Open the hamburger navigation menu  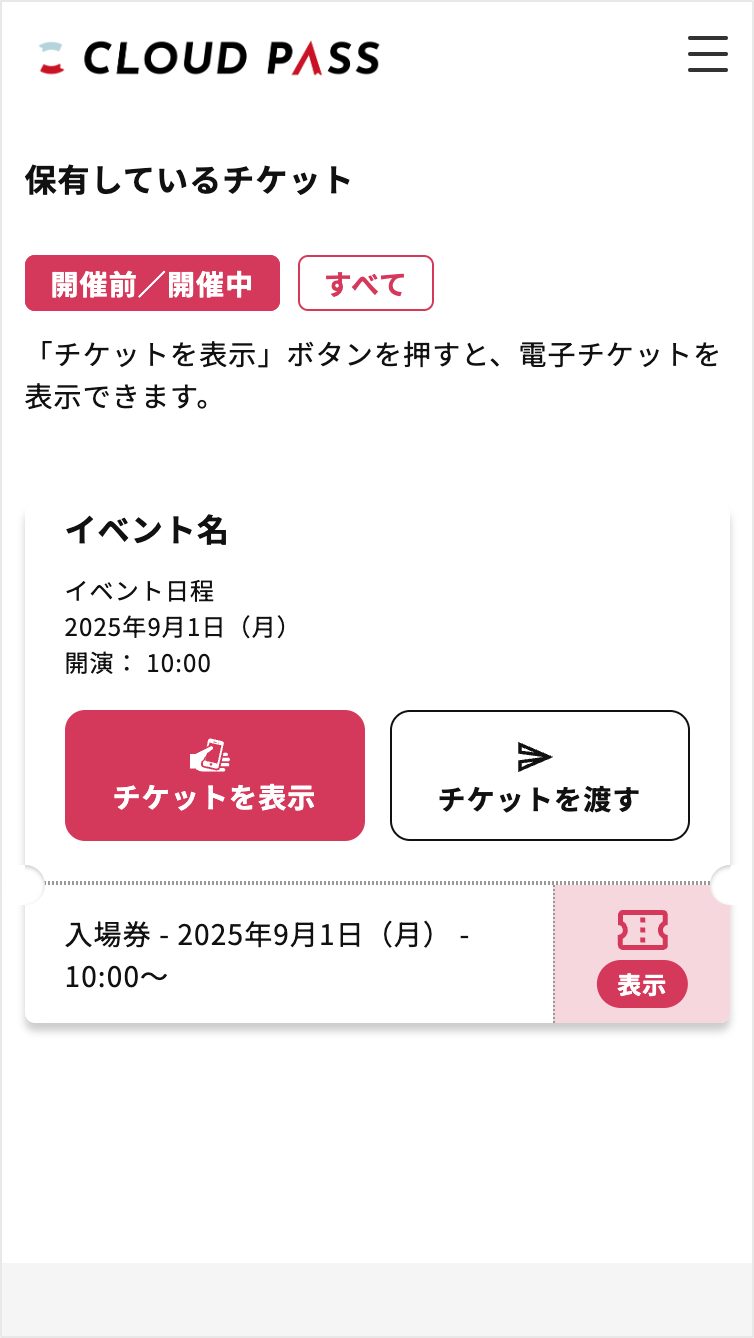[x=707, y=56]
